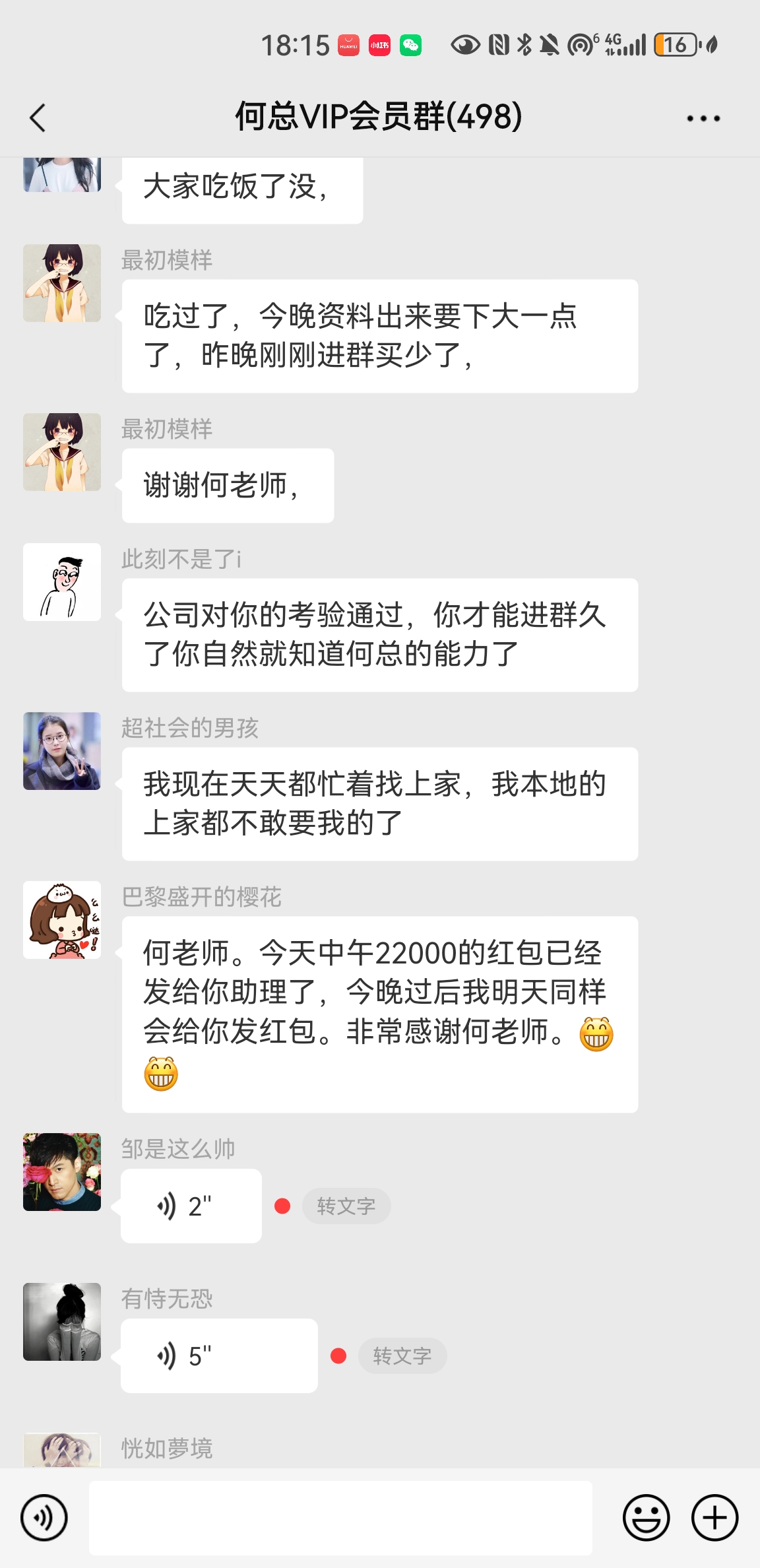Convert 邹是这么帅's voice message to text
Screen dimensions: 760x1568
346,1206
